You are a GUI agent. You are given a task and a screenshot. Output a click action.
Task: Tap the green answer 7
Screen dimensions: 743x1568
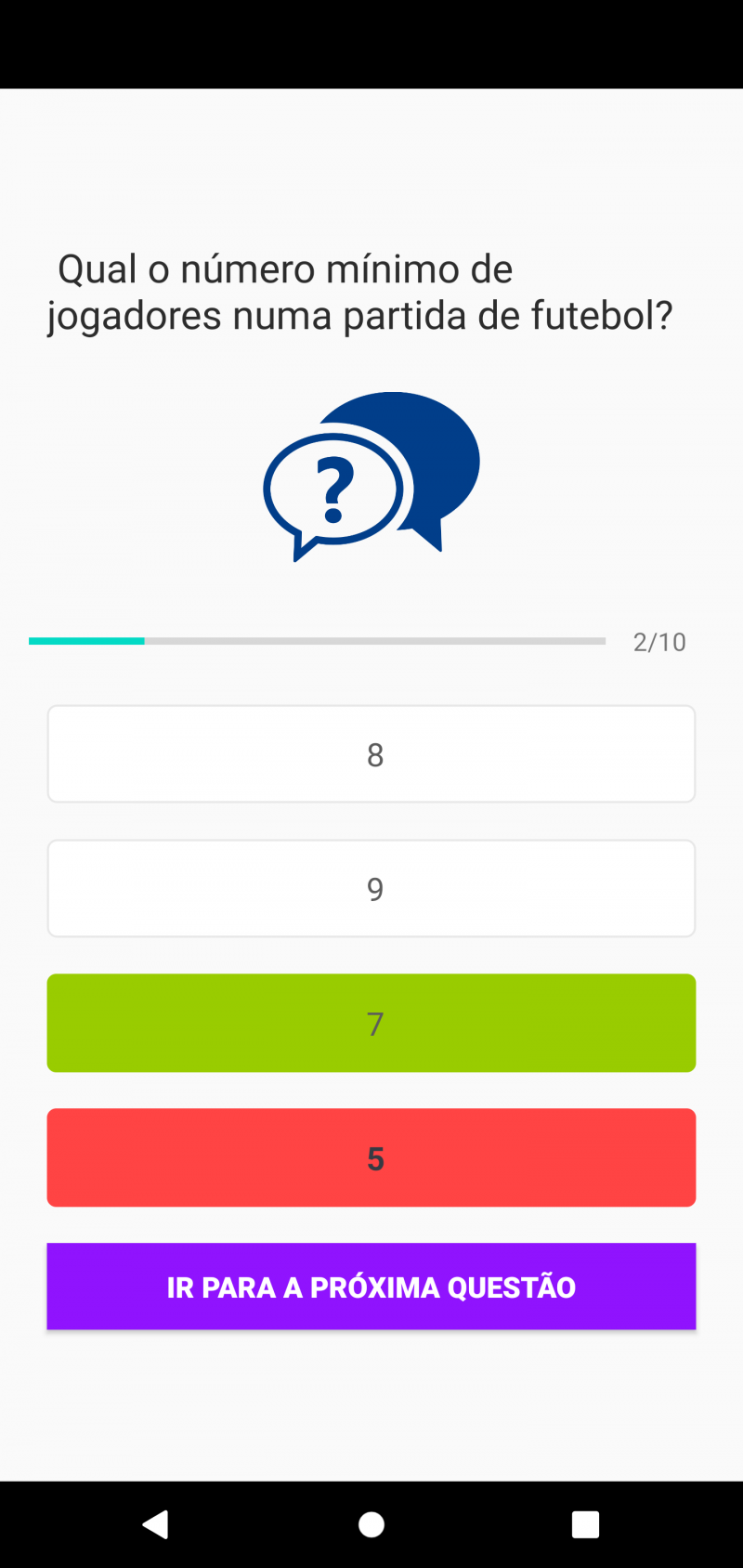pyautogui.click(x=371, y=1023)
